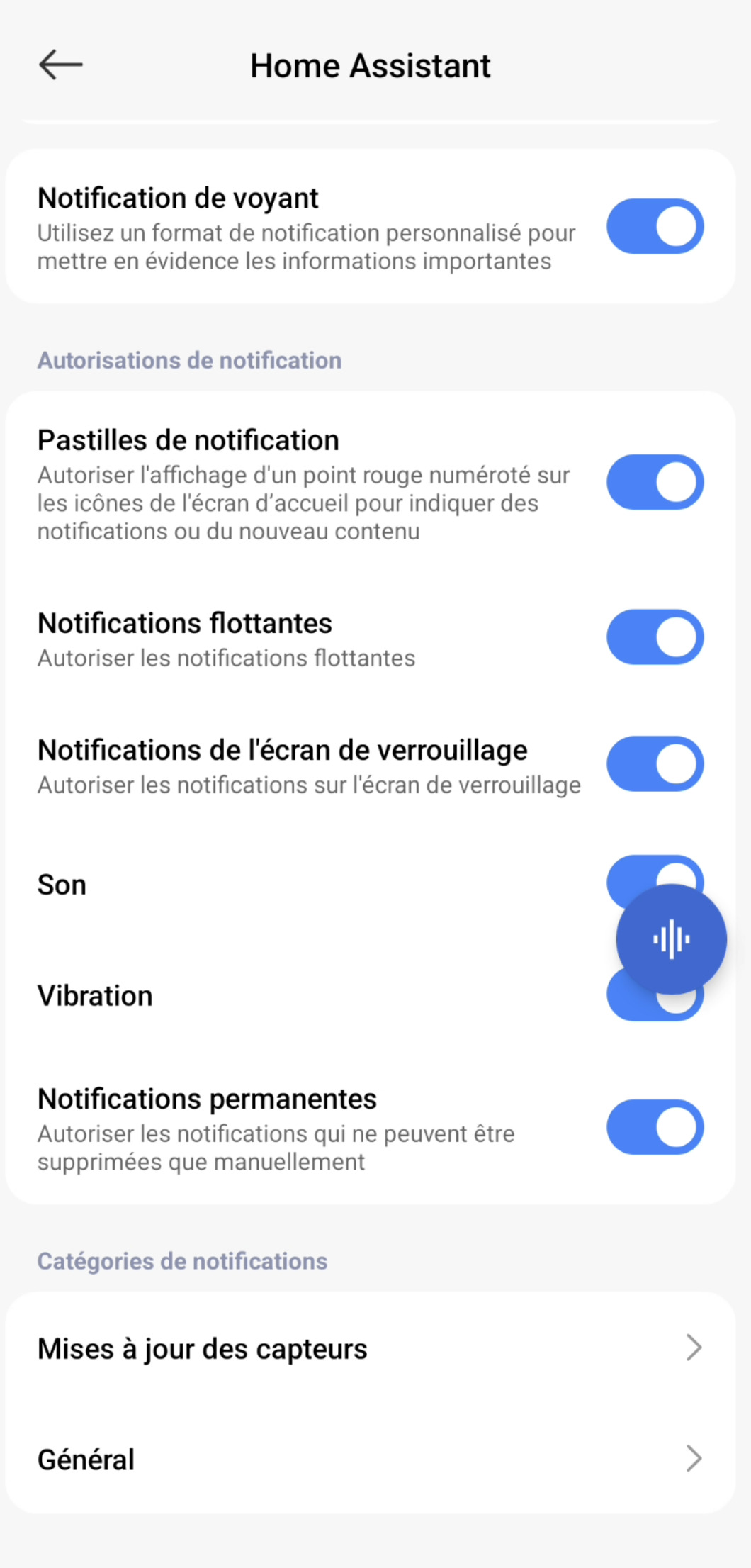
Task: Toggle Notifications de l'écran de verrouillage
Action: point(655,763)
